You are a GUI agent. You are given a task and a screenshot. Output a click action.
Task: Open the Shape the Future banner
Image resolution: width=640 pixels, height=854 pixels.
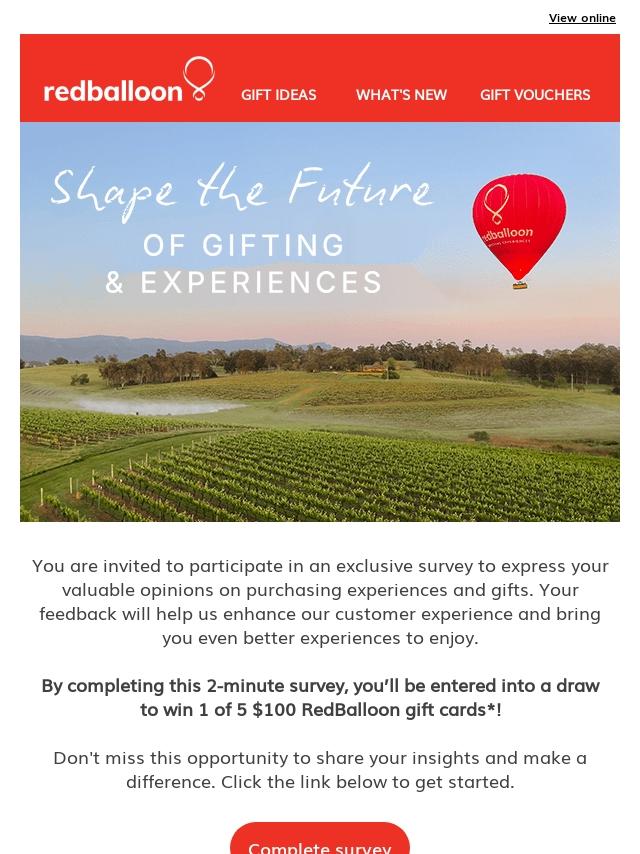[x=320, y=322]
